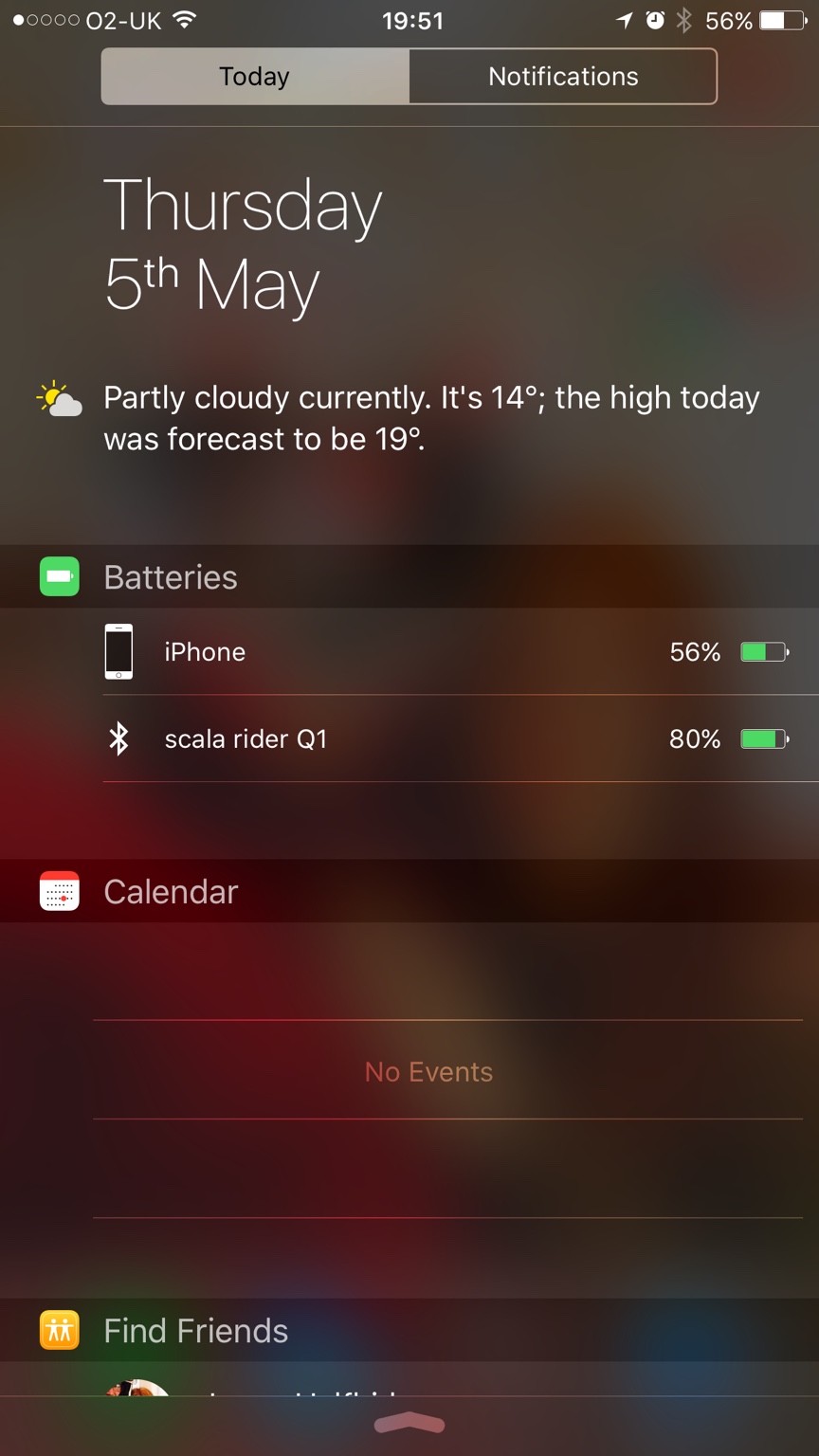Image resolution: width=819 pixels, height=1456 pixels.
Task: Switch to the Notifications tab
Action: click(562, 77)
